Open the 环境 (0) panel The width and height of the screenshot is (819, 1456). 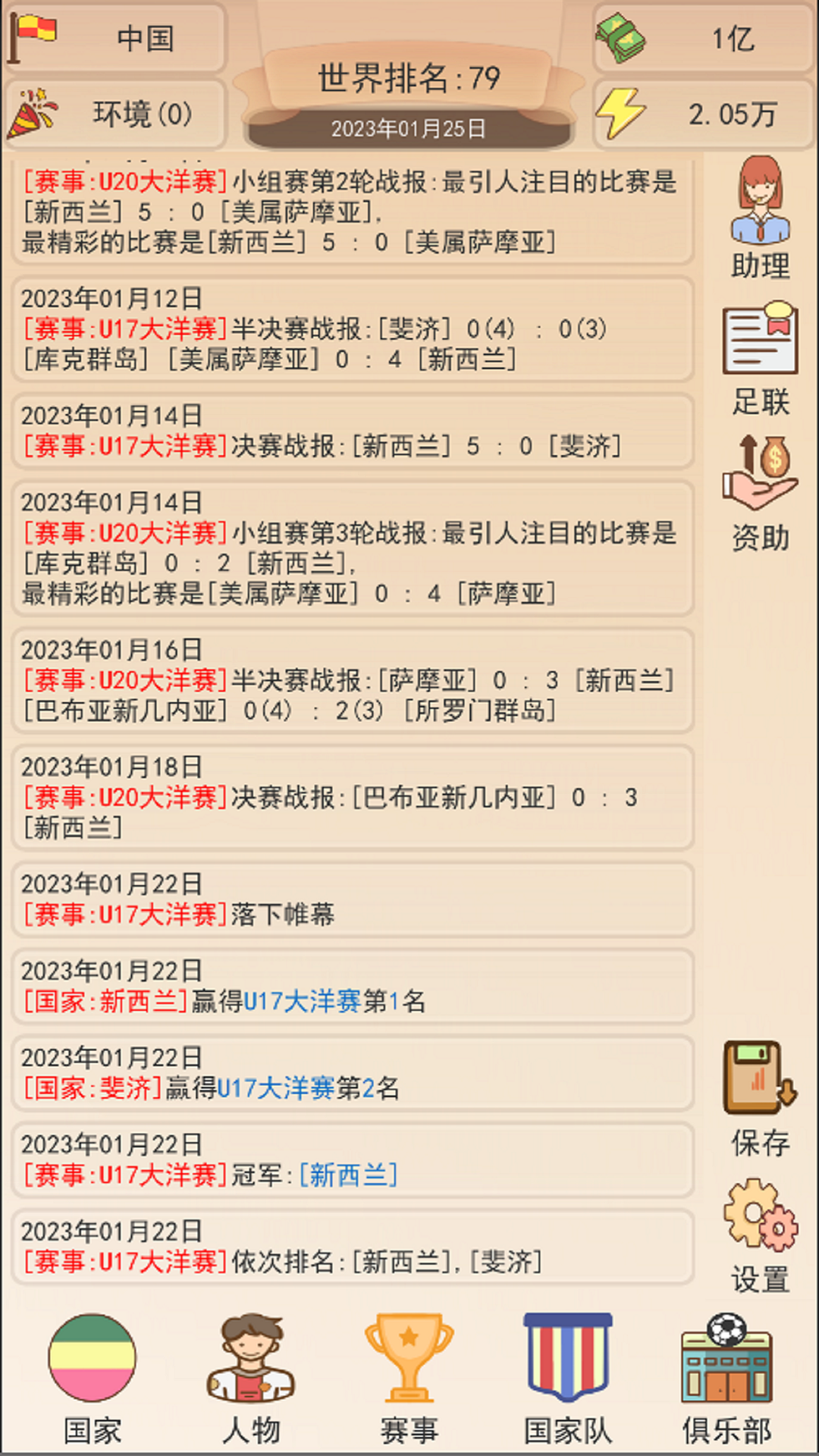pyautogui.click(x=114, y=114)
